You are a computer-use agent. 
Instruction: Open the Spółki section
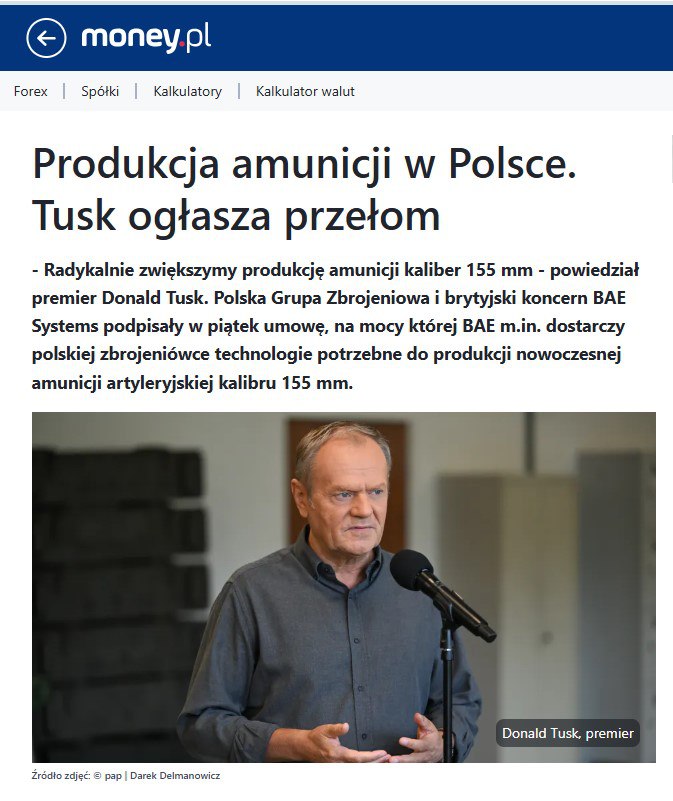[100, 91]
